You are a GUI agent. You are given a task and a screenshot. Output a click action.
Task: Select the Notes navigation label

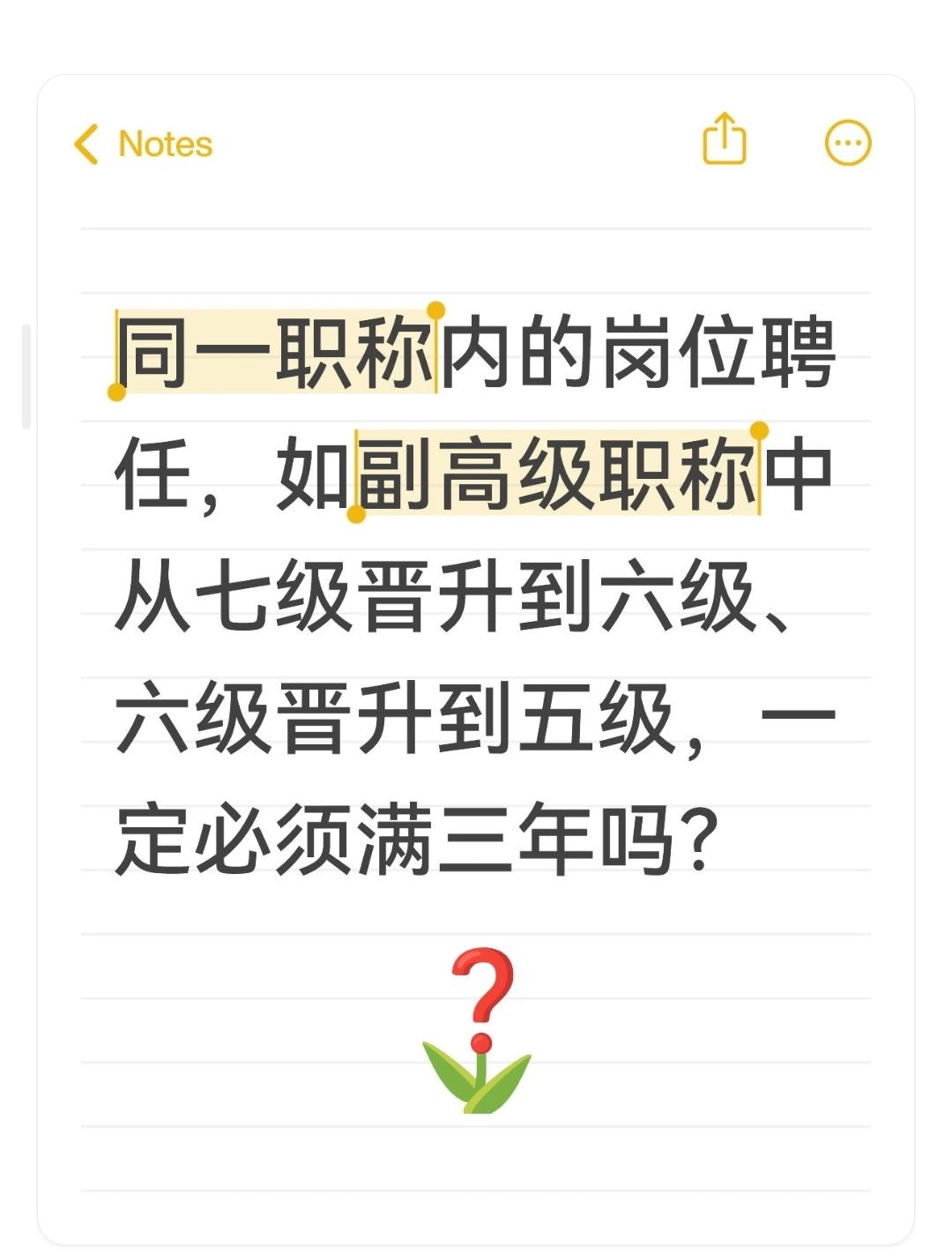(x=165, y=143)
